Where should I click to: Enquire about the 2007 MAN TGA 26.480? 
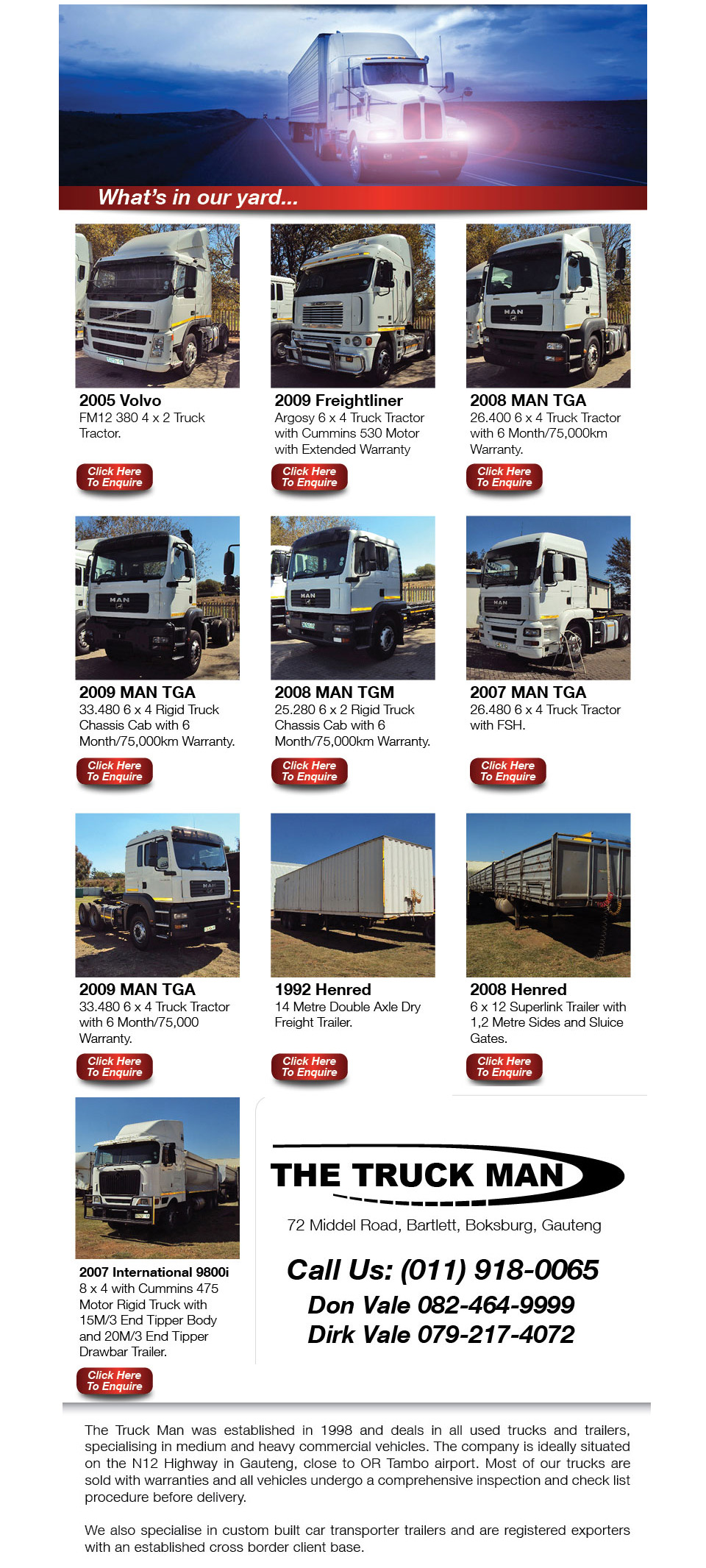508,771
